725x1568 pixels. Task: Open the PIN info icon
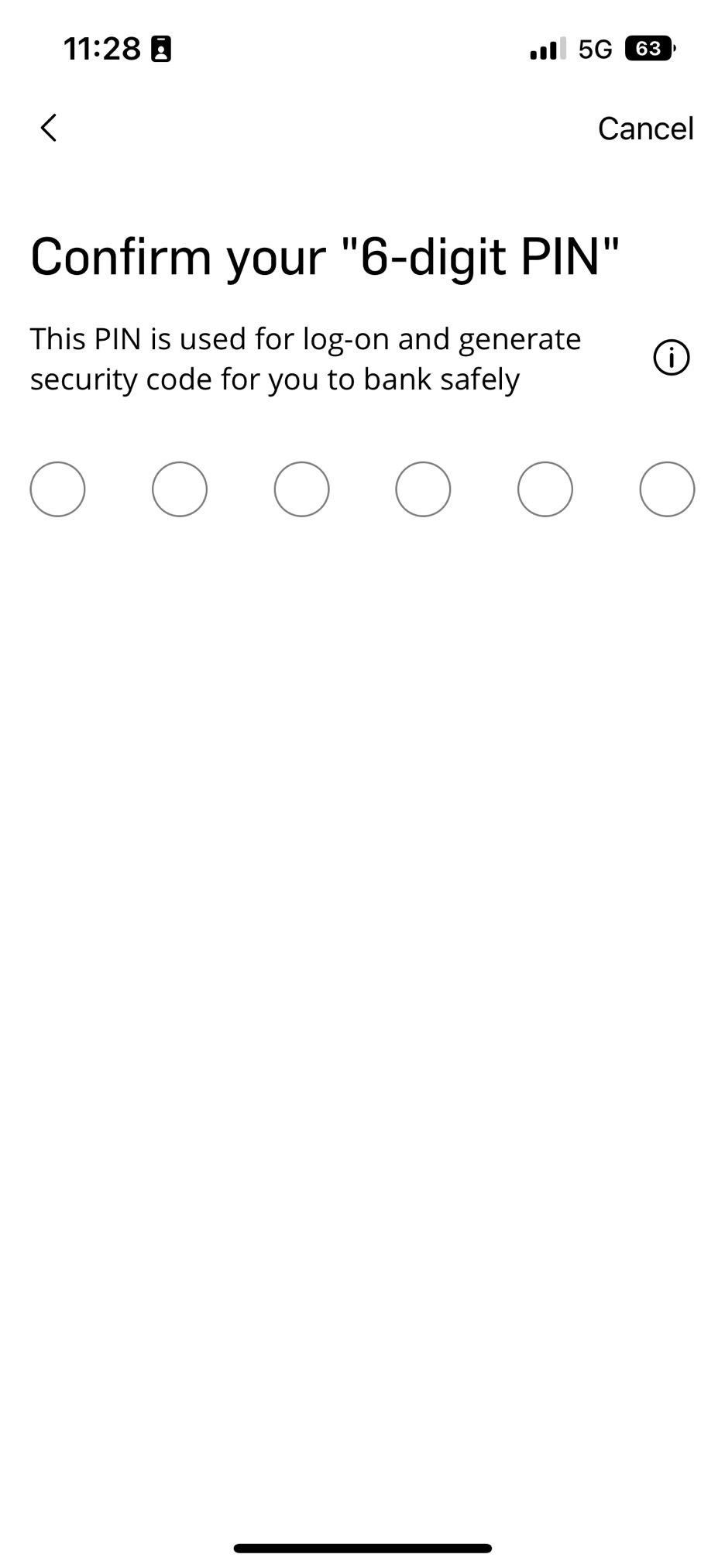pos(671,358)
